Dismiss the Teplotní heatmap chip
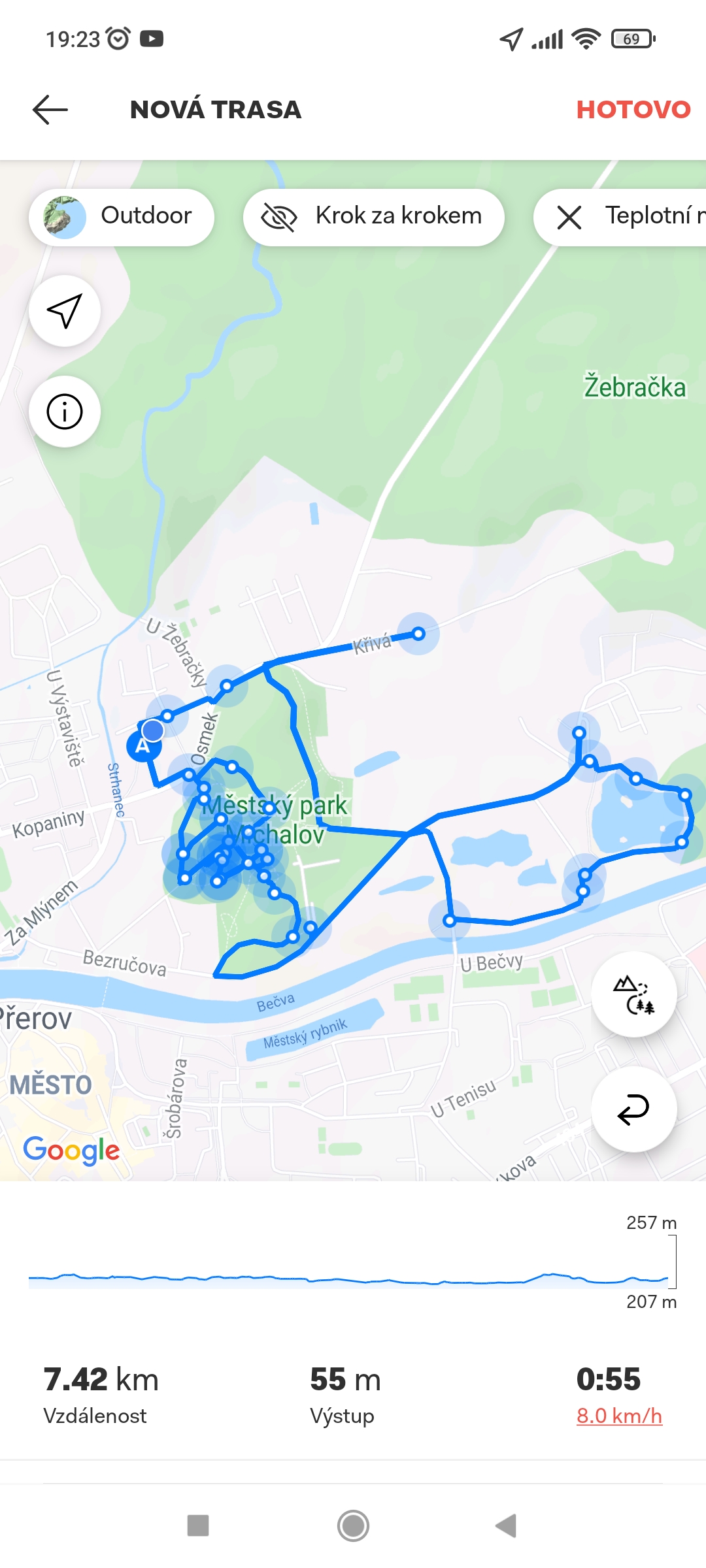 point(569,217)
